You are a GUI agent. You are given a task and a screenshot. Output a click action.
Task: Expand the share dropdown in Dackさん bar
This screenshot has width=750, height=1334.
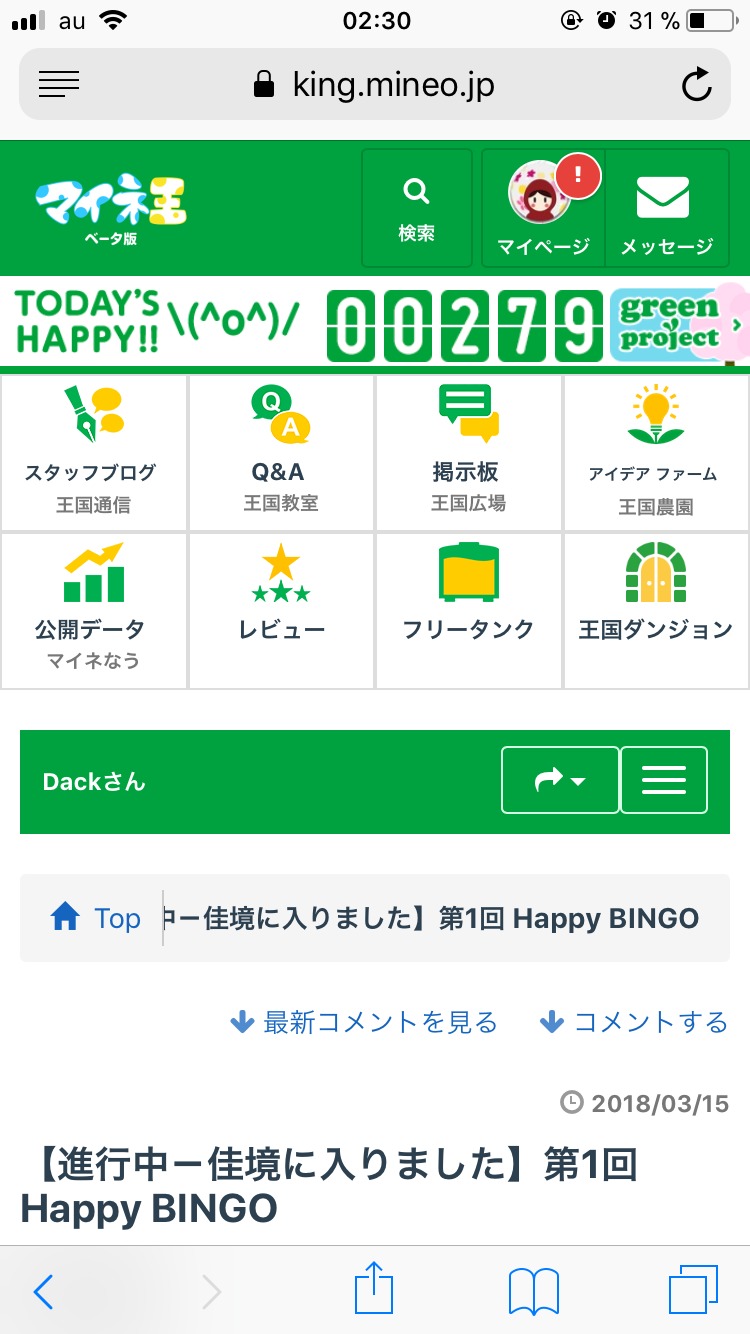[559, 780]
